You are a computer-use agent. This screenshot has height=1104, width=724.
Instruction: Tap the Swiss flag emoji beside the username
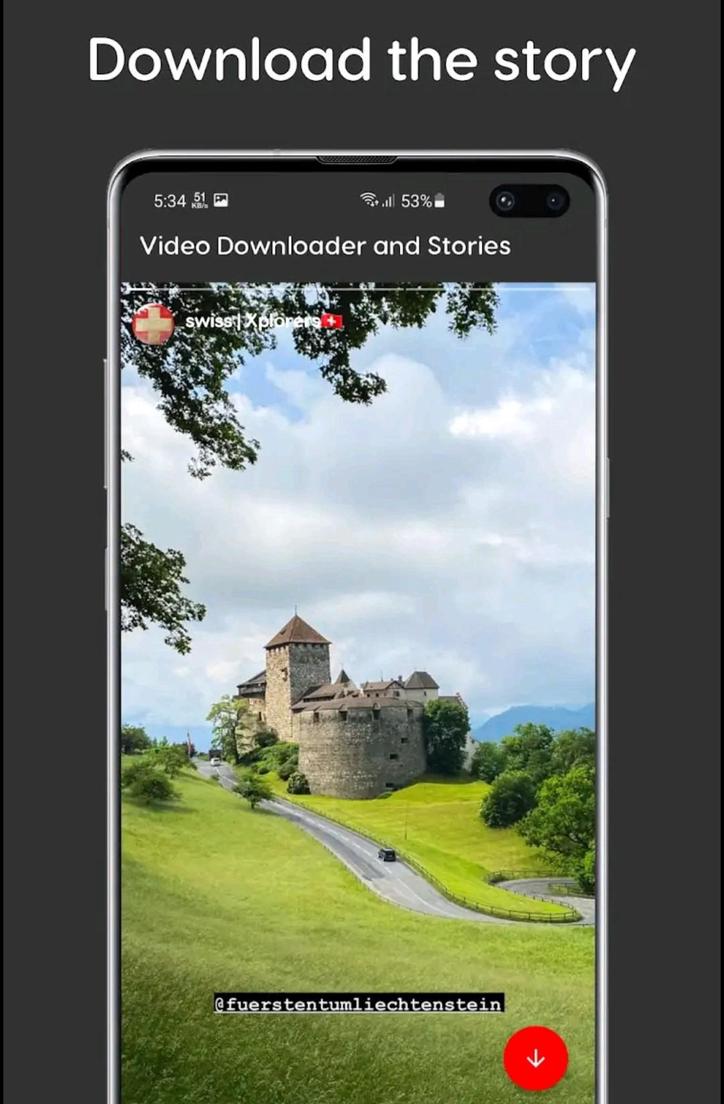[333, 322]
